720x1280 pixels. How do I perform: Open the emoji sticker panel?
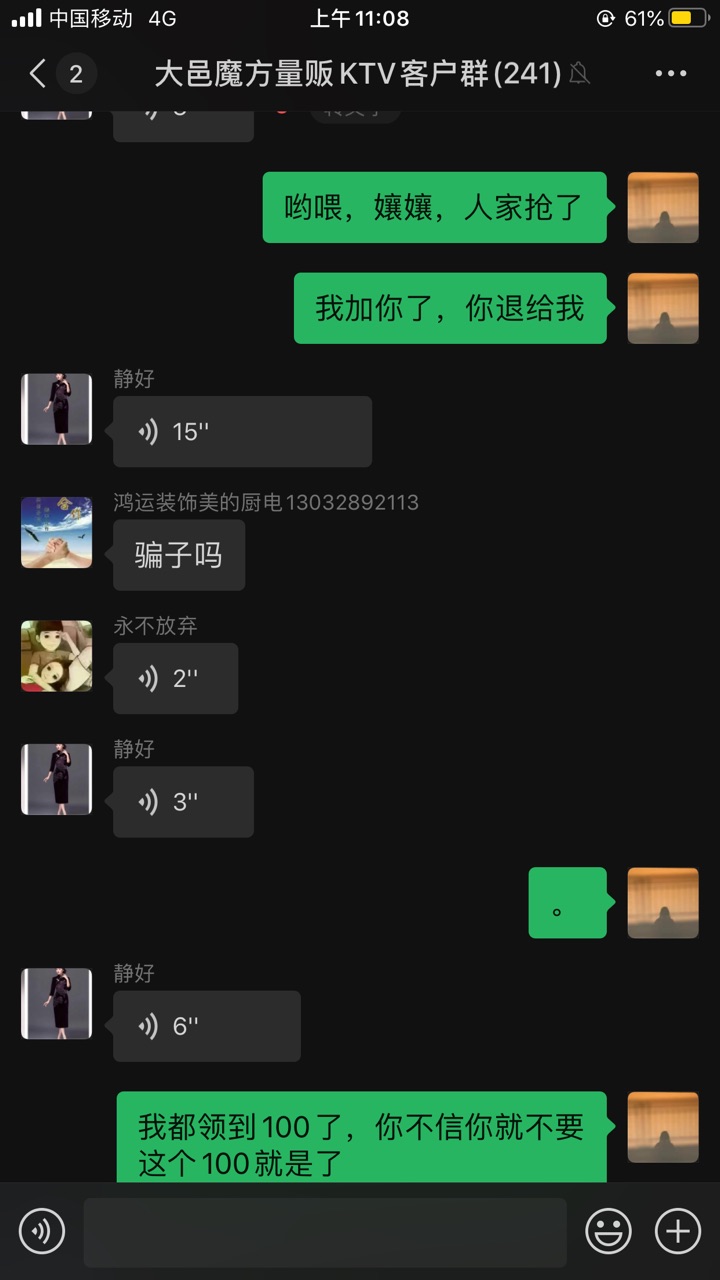click(608, 1231)
